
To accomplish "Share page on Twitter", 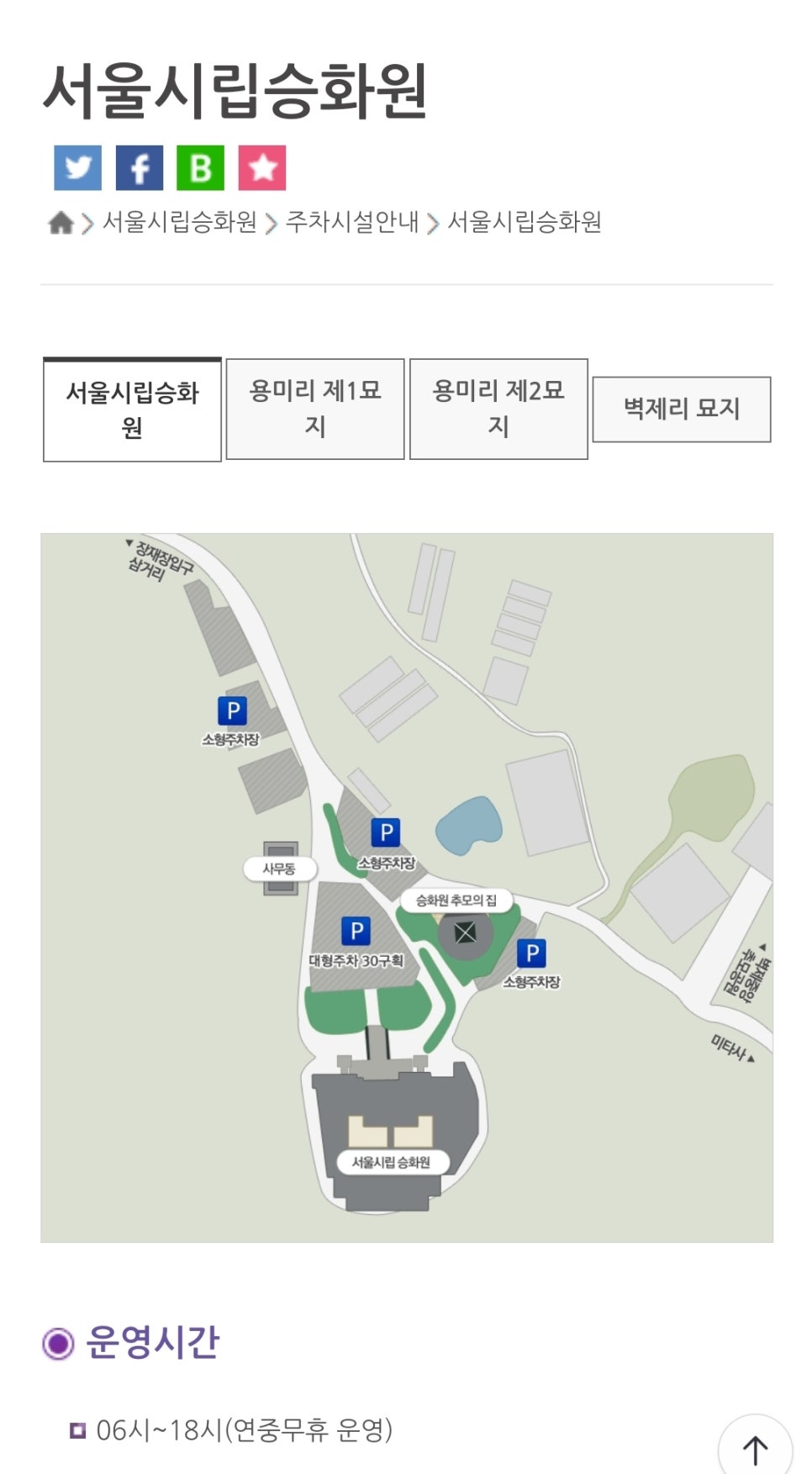I will pos(77,167).
